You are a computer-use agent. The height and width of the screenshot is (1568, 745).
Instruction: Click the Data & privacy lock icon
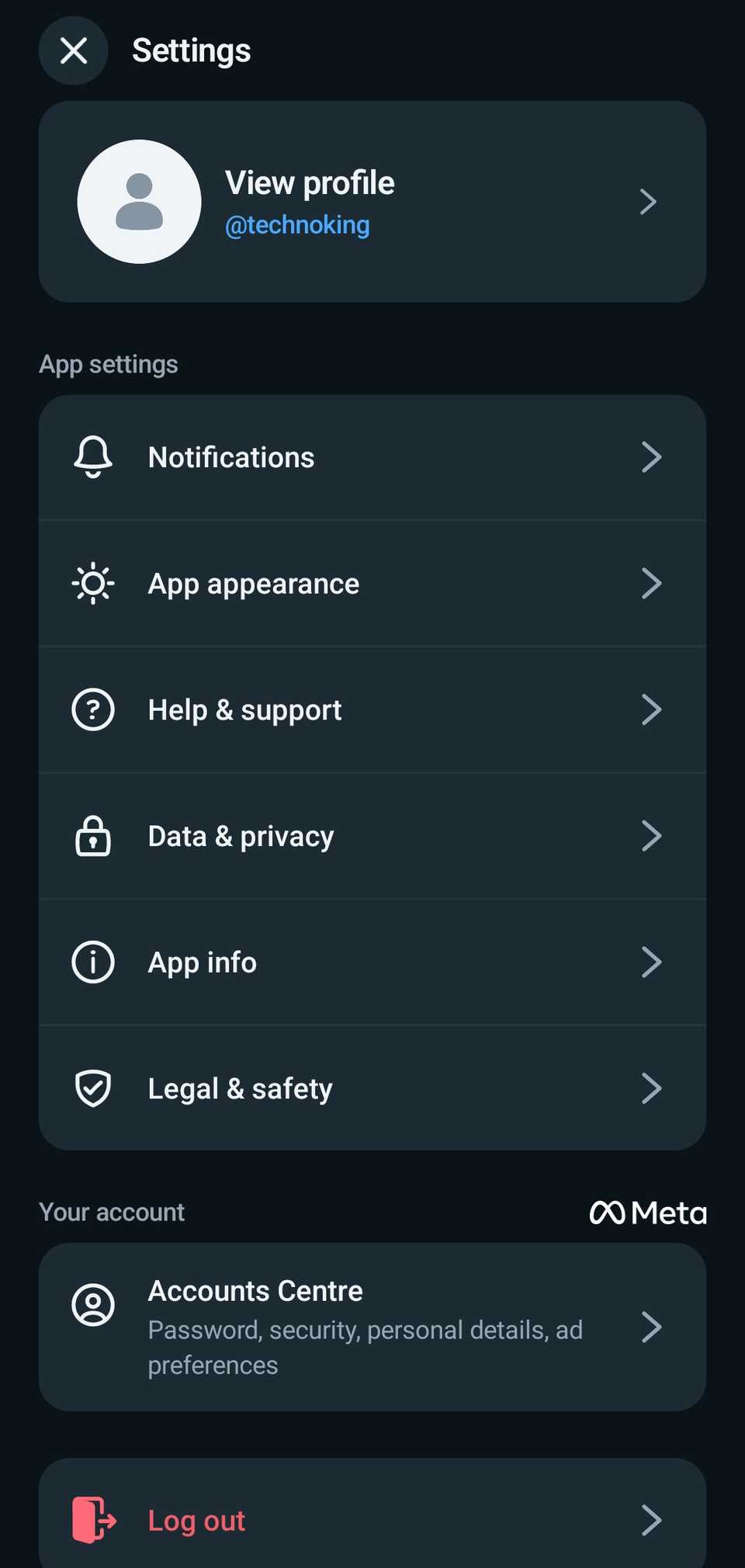click(x=92, y=835)
